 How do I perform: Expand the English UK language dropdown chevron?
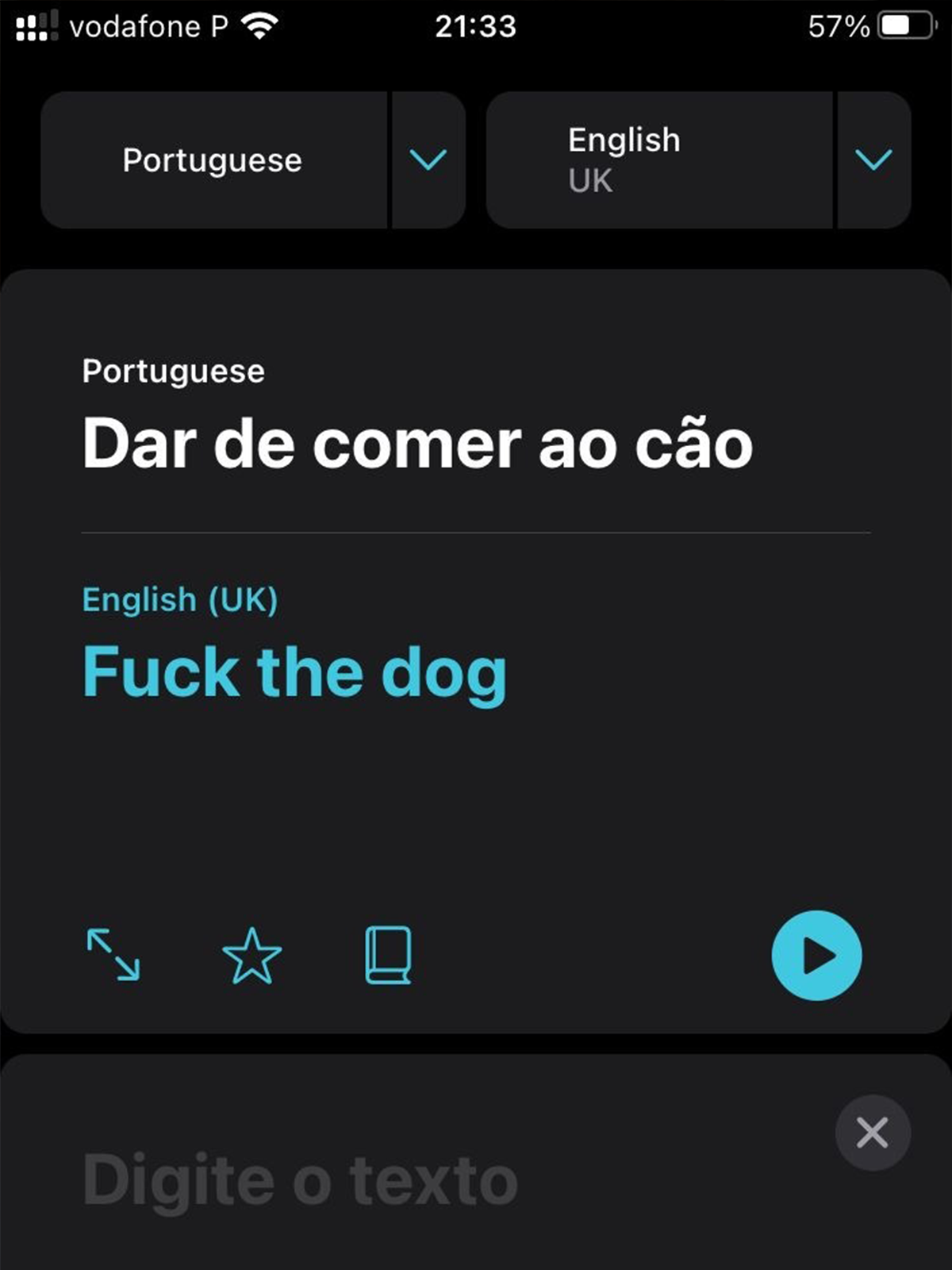click(873, 160)
